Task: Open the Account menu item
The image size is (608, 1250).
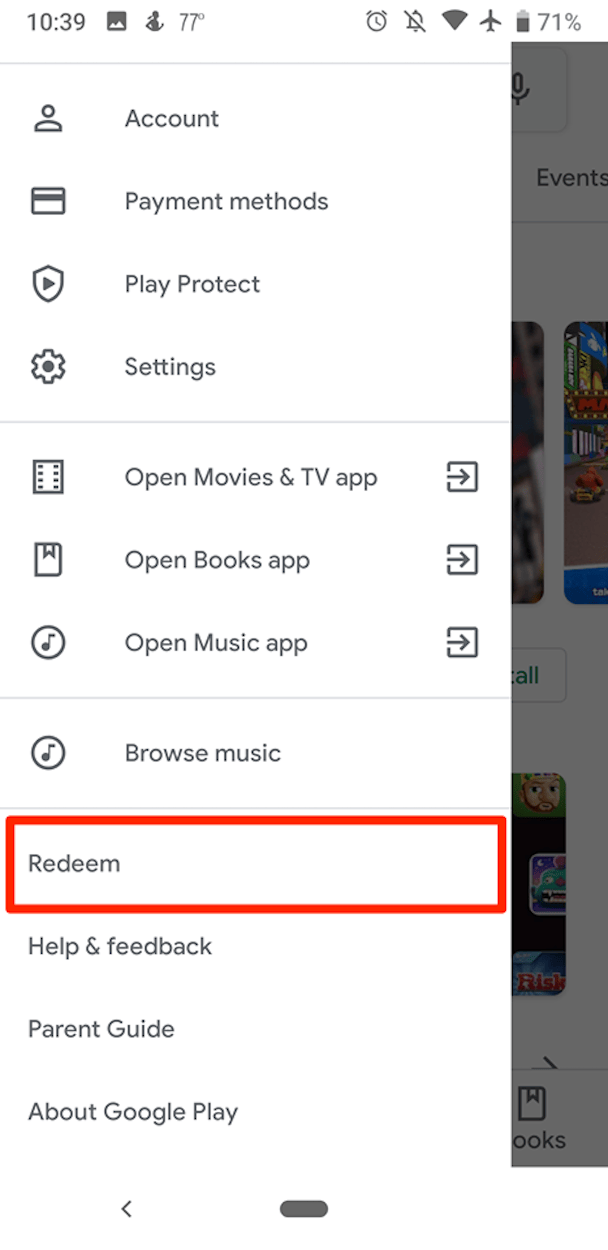Action: pos(255,118)
